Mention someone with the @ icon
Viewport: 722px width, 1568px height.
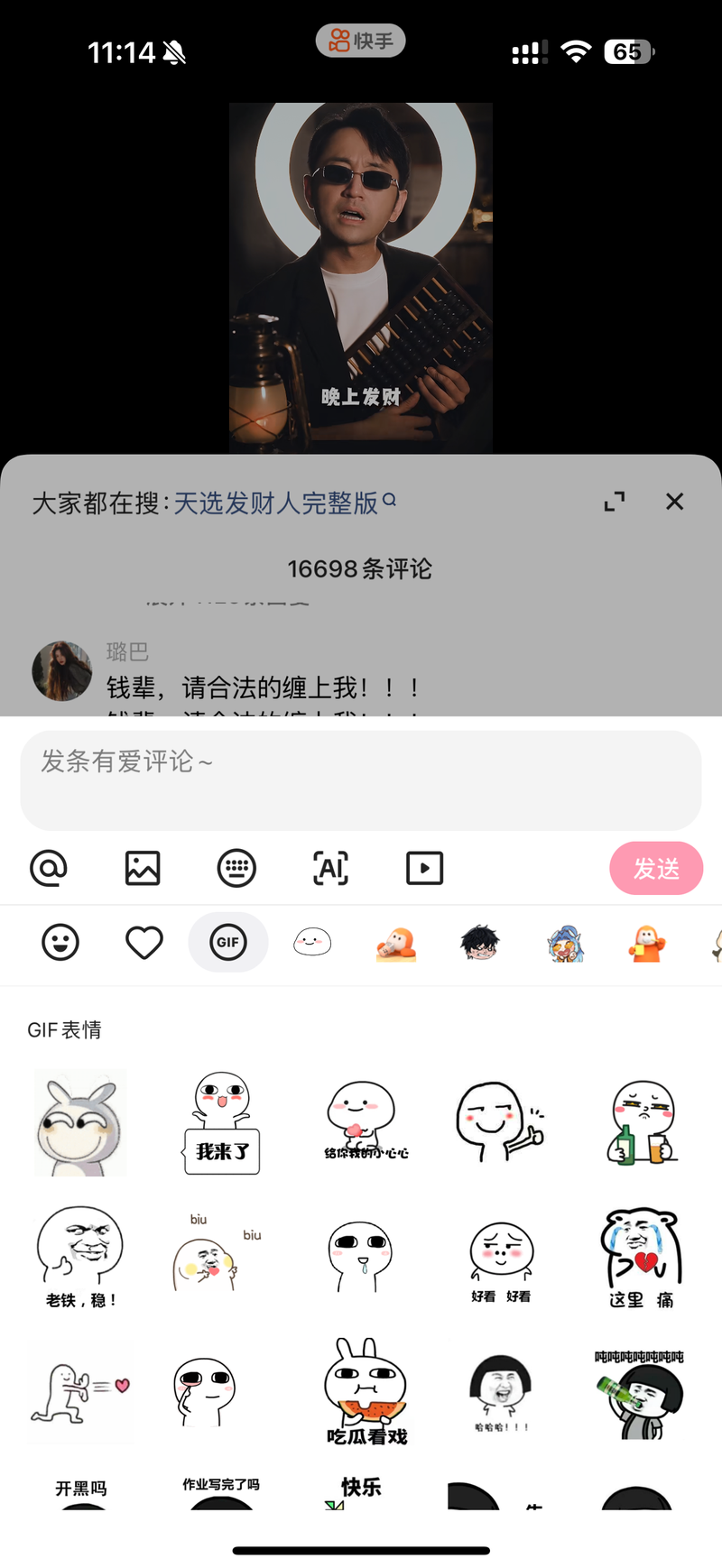tap(49, 868)
